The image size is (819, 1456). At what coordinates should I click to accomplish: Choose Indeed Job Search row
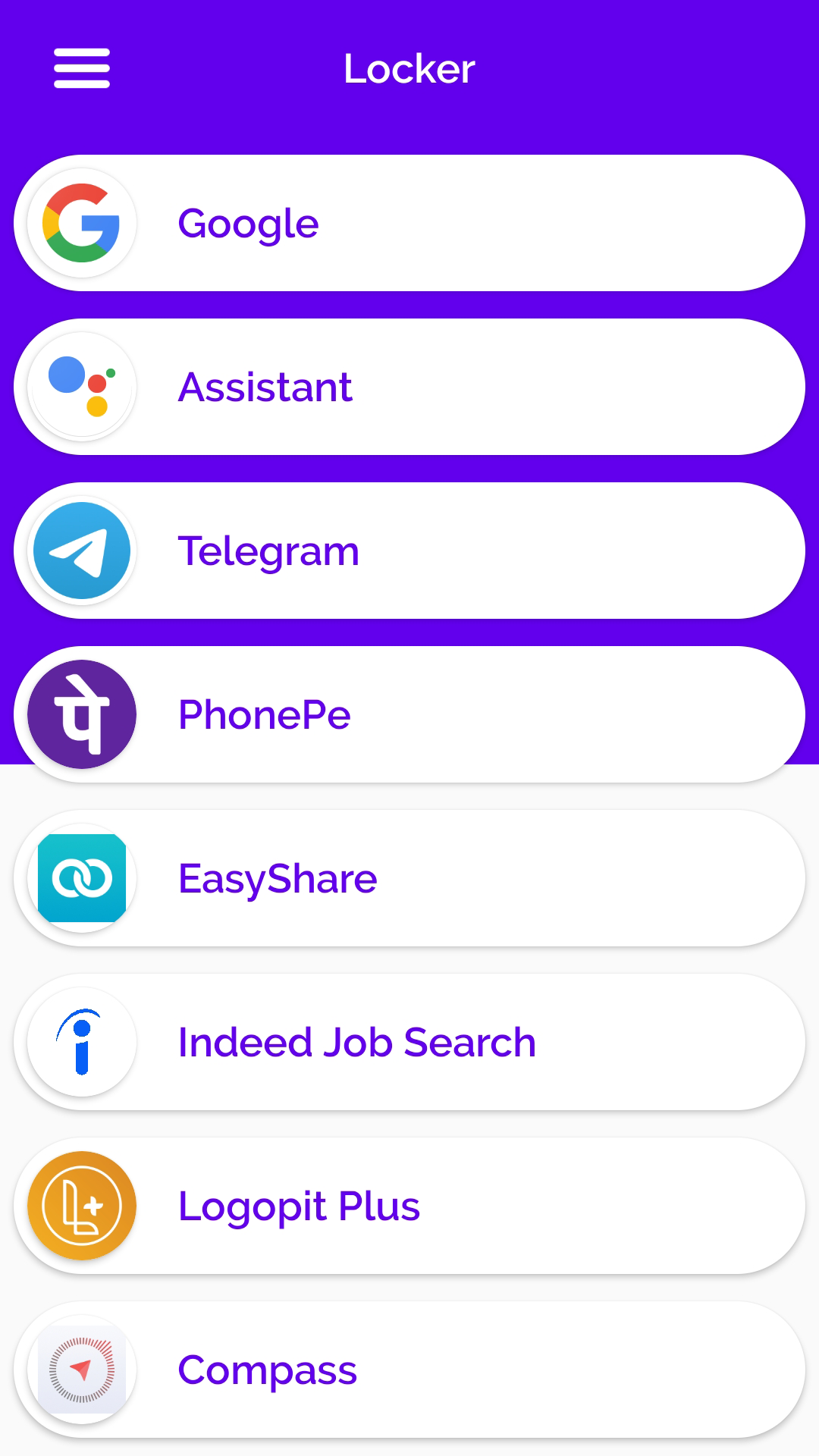409,1042
